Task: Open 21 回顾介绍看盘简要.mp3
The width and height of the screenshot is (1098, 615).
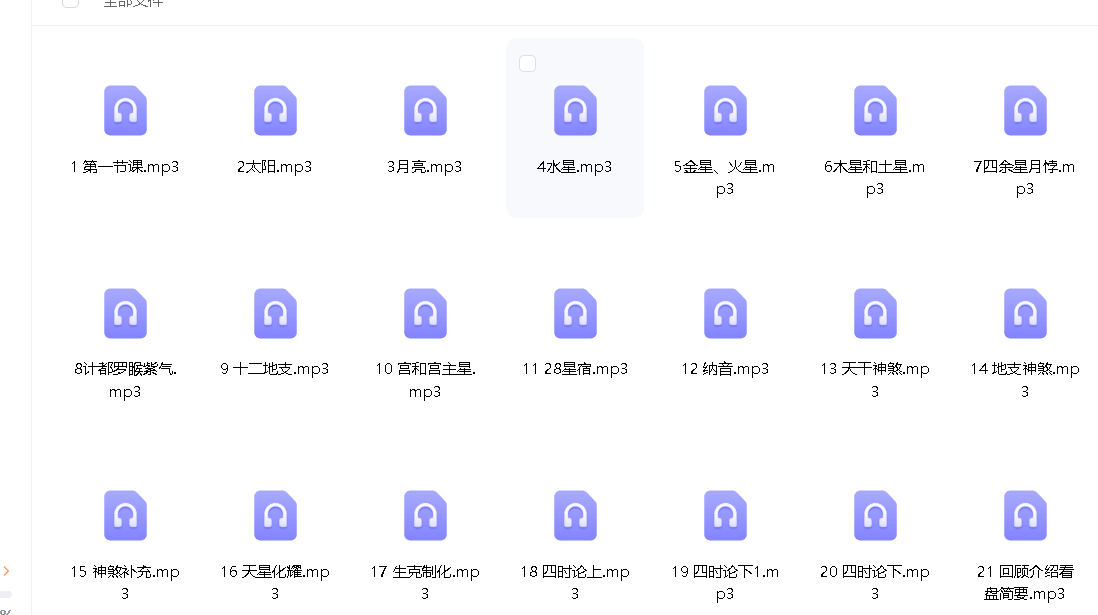Action: pyautogui.click(x=1025, y=516)
